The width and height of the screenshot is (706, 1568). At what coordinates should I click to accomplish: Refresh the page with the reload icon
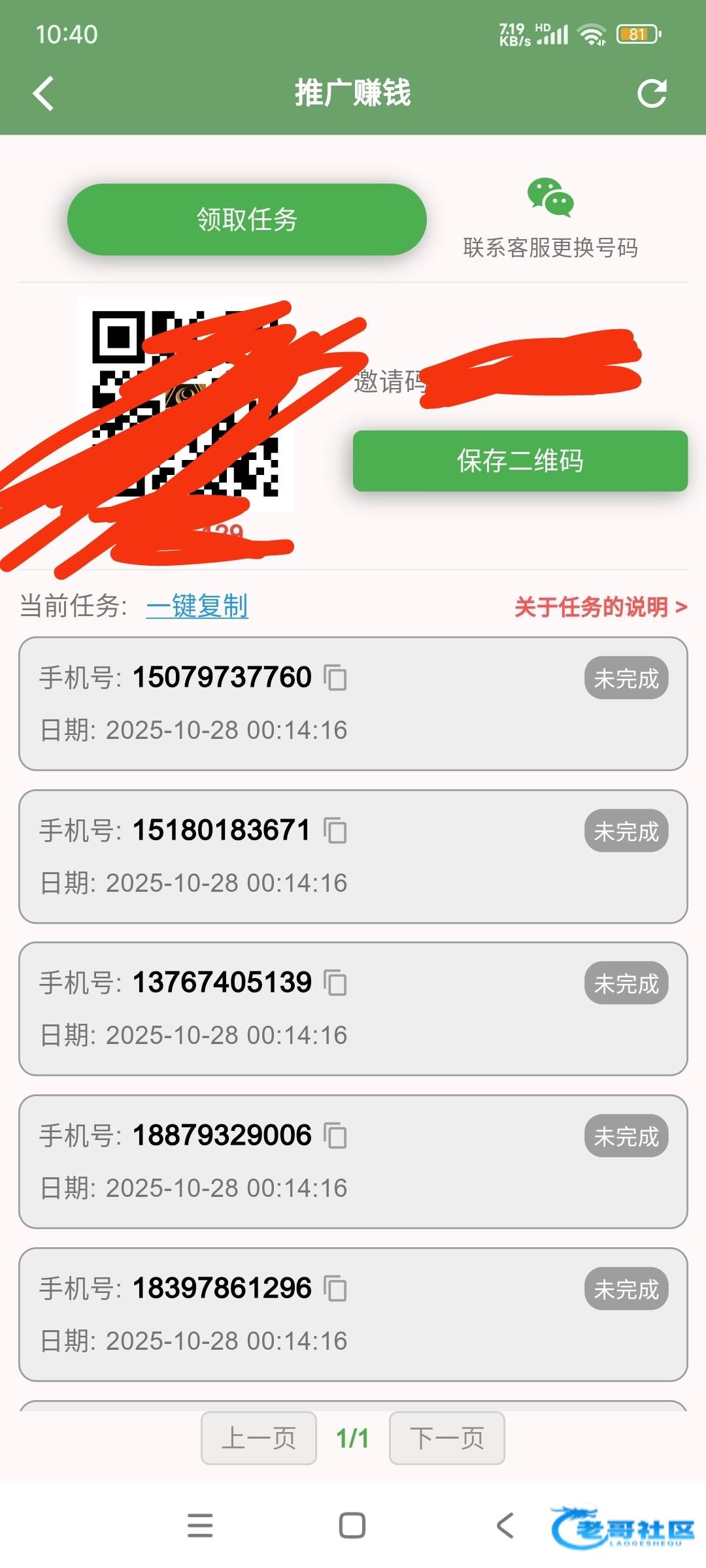pos(652,93)
